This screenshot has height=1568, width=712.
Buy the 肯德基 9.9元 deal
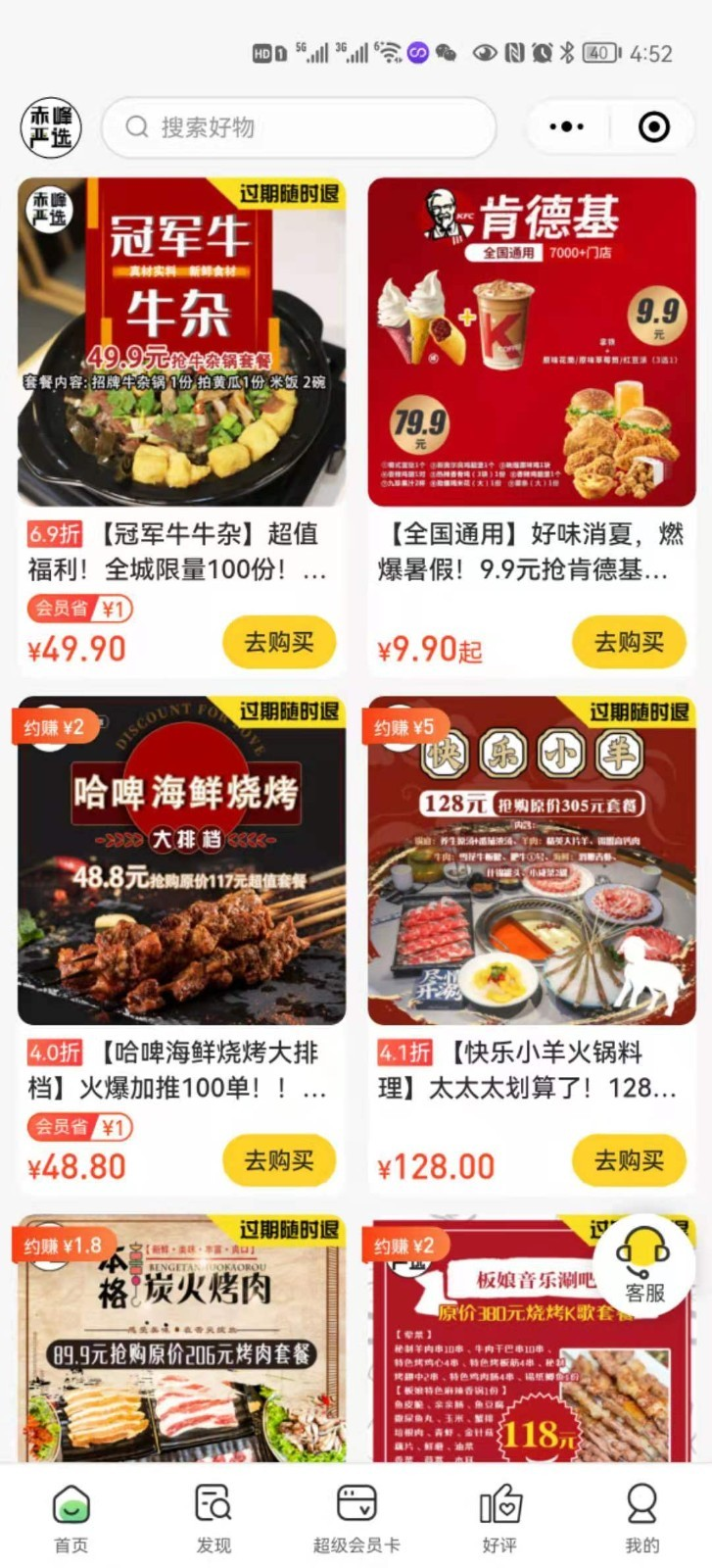coord(629,643)
